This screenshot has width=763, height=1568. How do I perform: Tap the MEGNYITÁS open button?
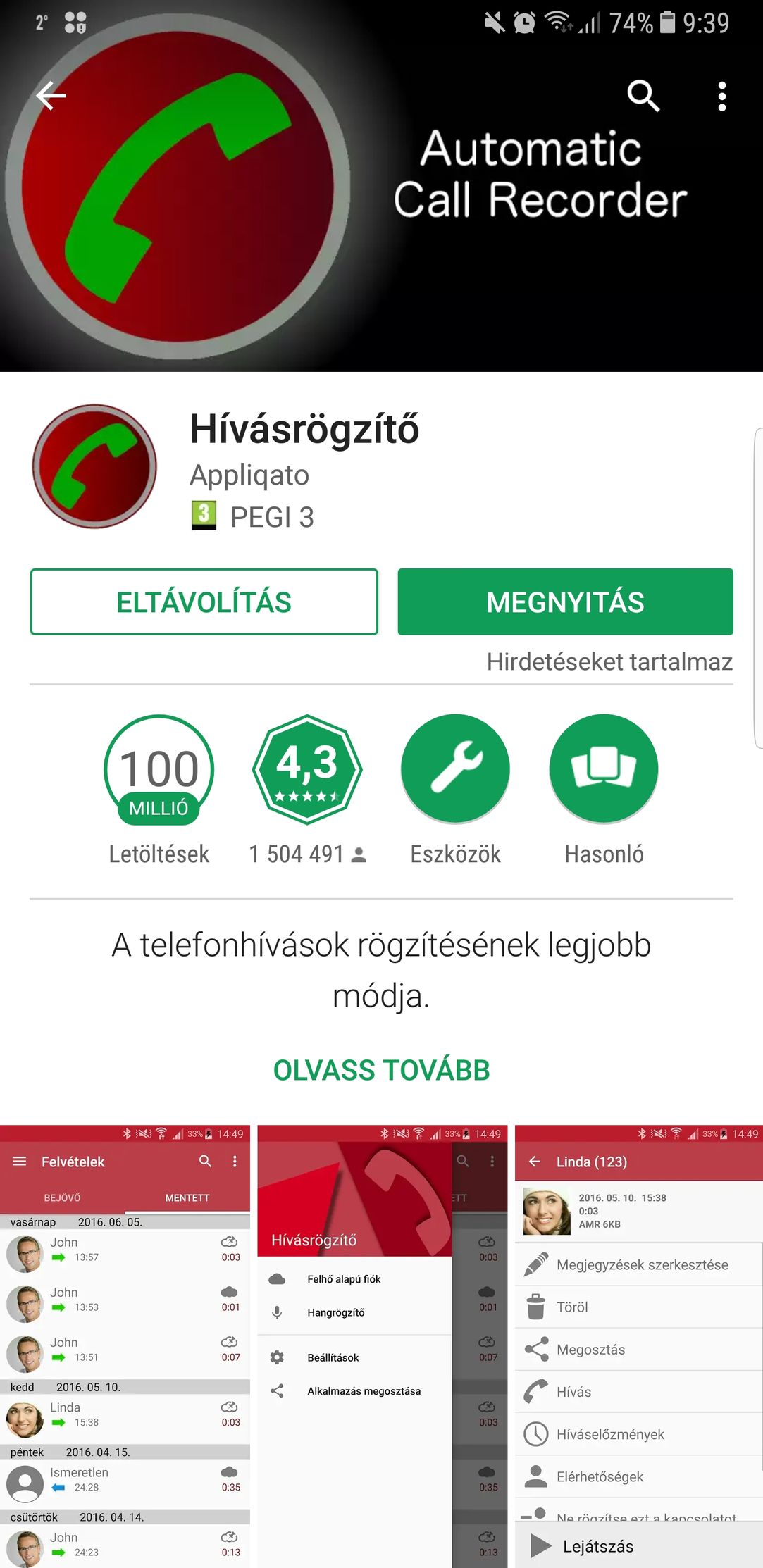tap(565, 602)
